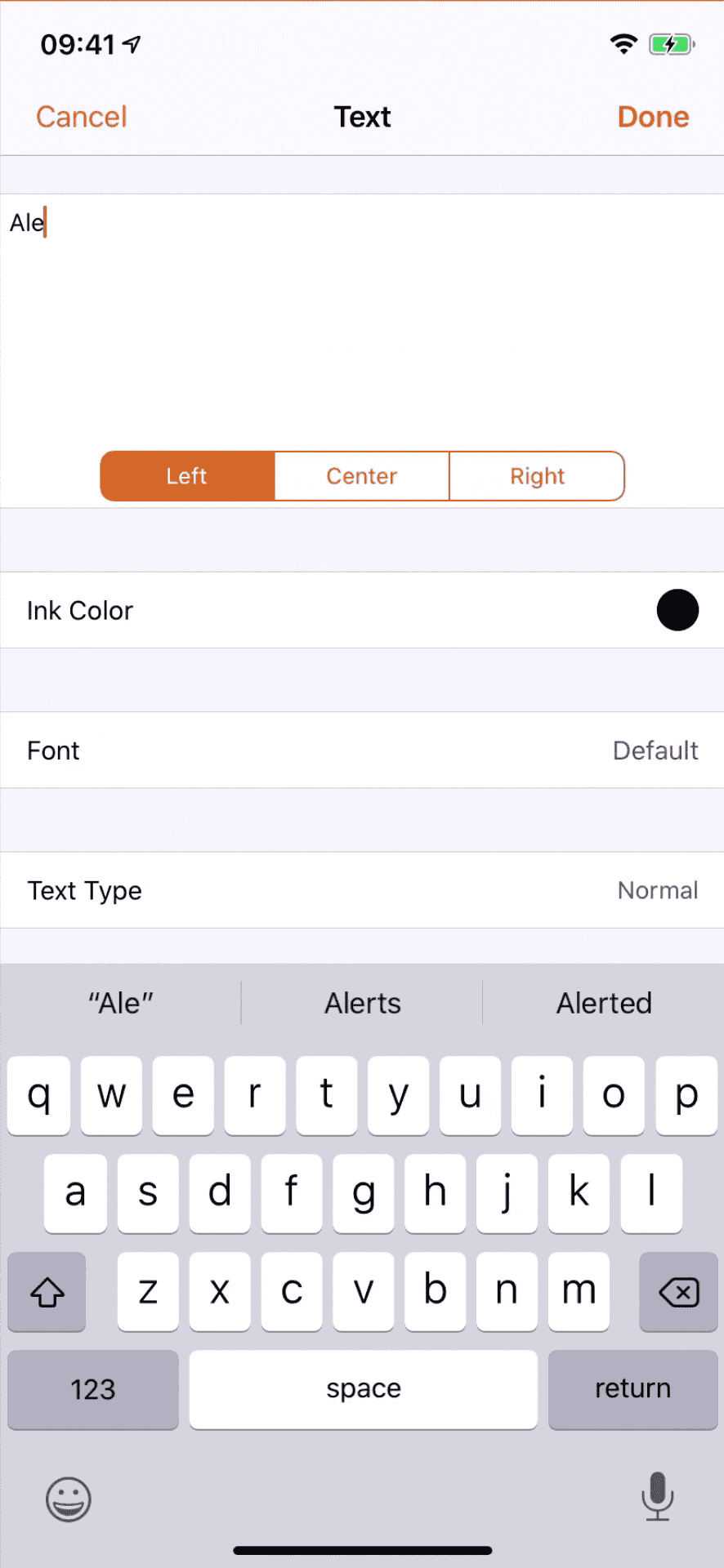Open the Ink Color picker
Viewport: 724px width, 1568px height.
362,610
